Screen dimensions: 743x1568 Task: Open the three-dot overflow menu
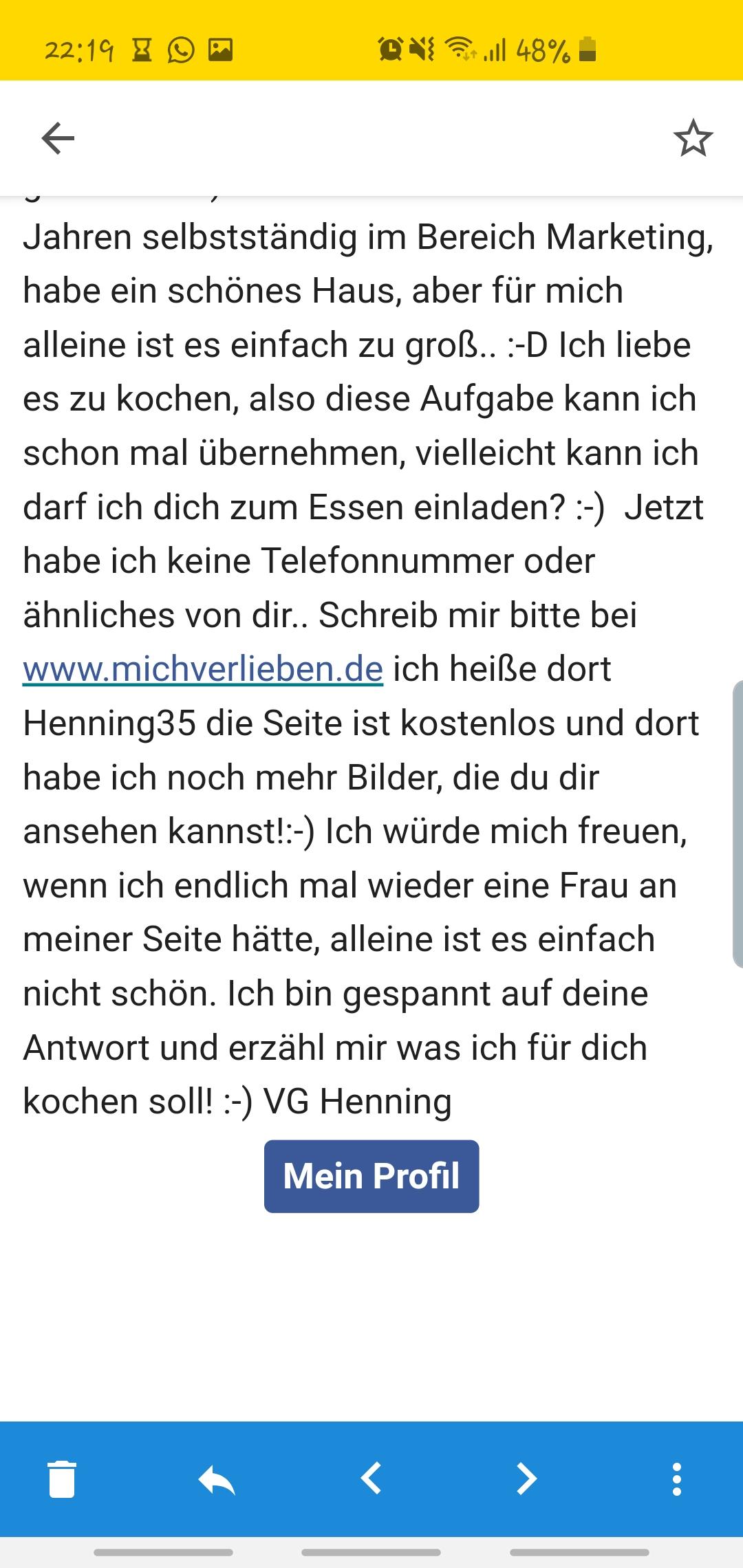click(x=677, y=1479)
